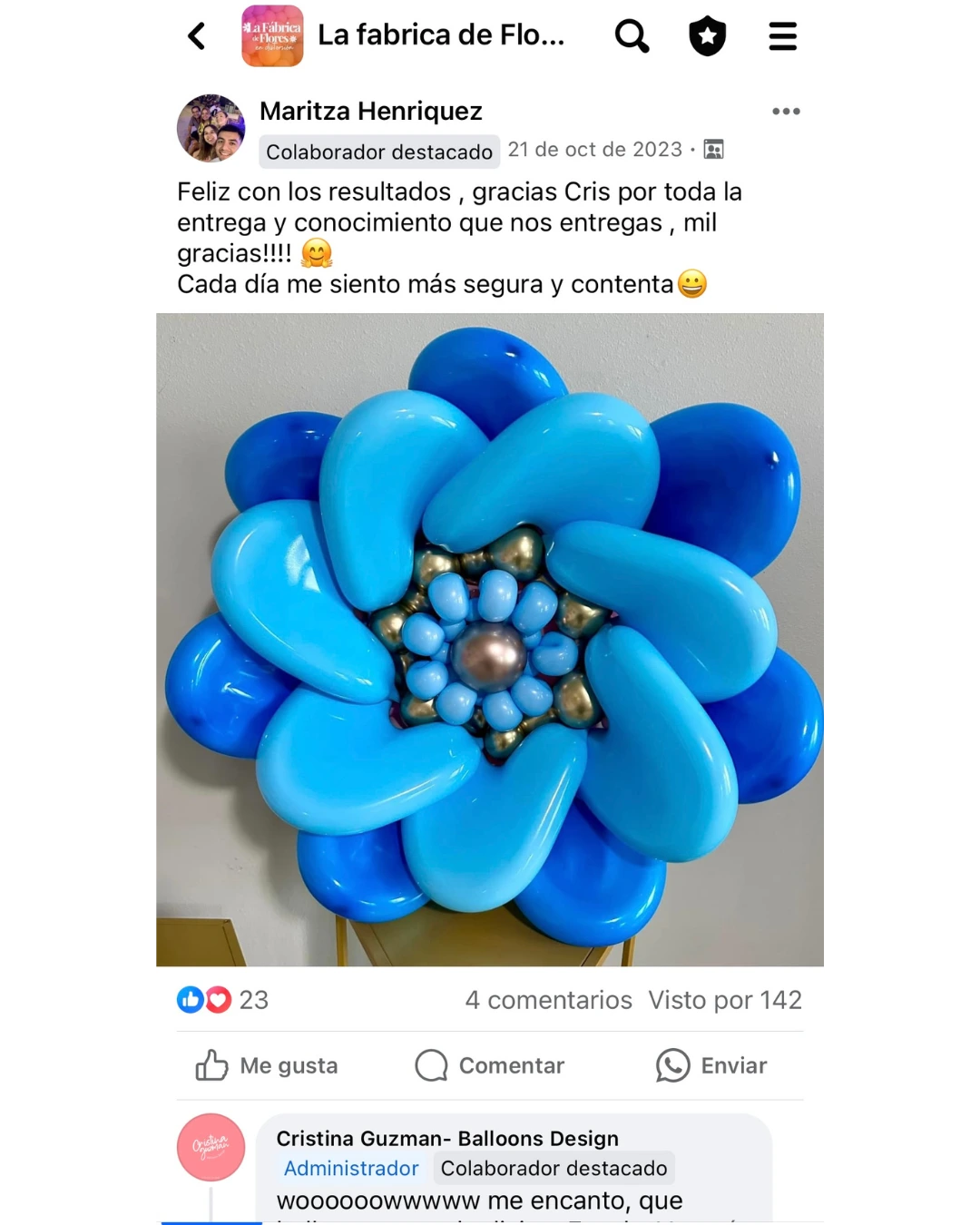Open La fabrica de Flores group page

pos(440,35)
